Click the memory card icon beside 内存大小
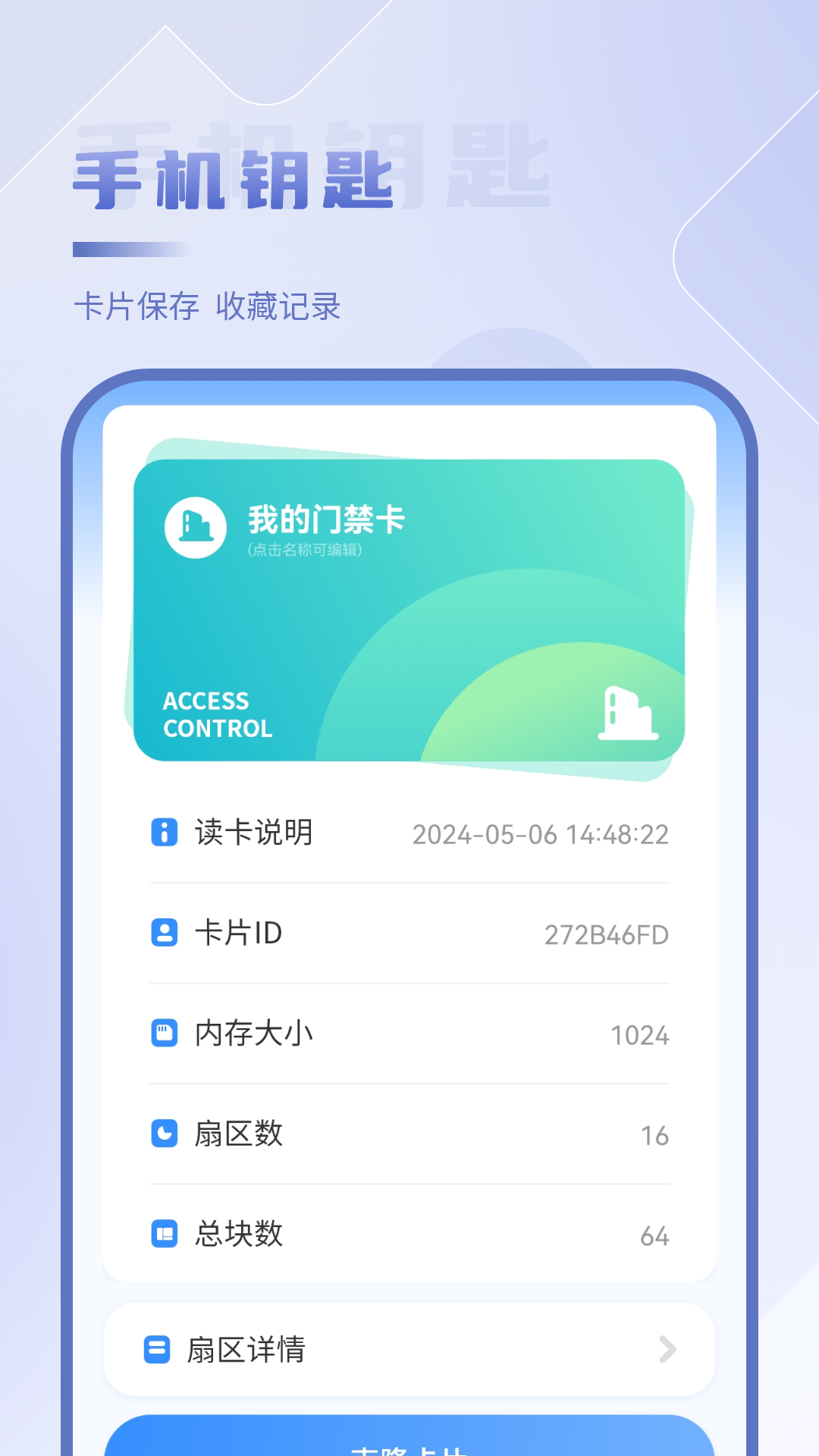Screen dimensions: 819x1456 [x=163, y=1033]
